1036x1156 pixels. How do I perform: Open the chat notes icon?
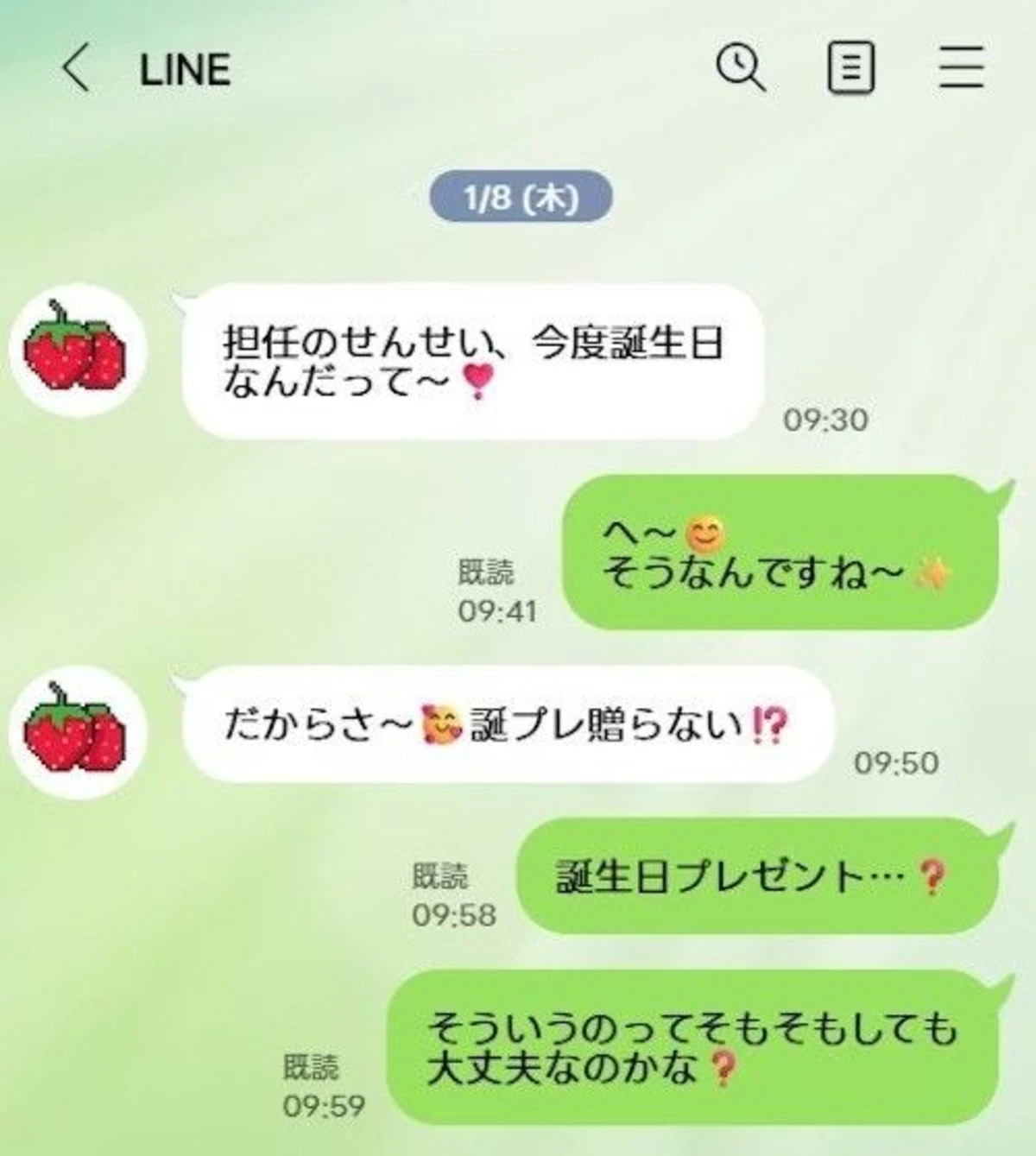pos(850,68)
